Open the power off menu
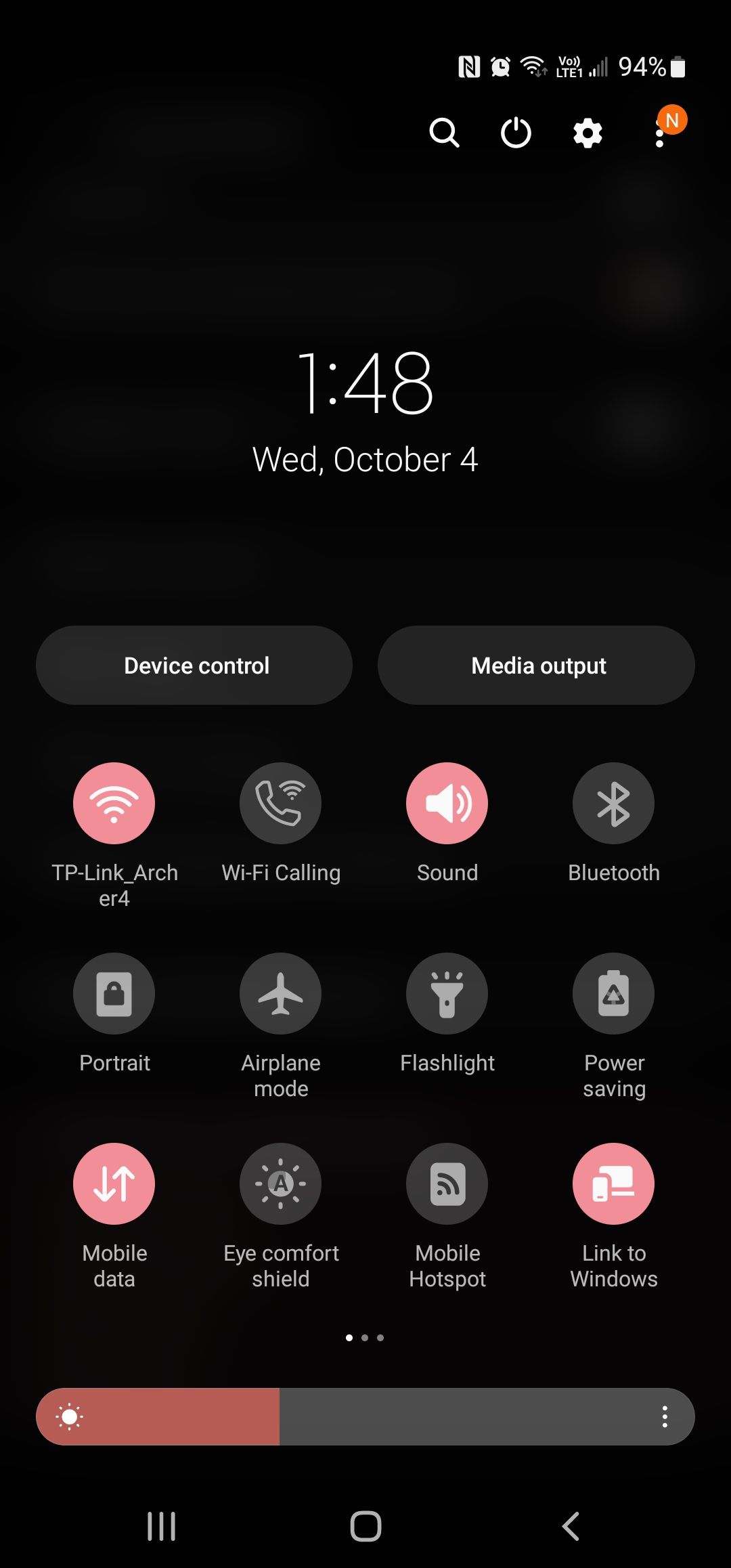 tap(516, 133)
